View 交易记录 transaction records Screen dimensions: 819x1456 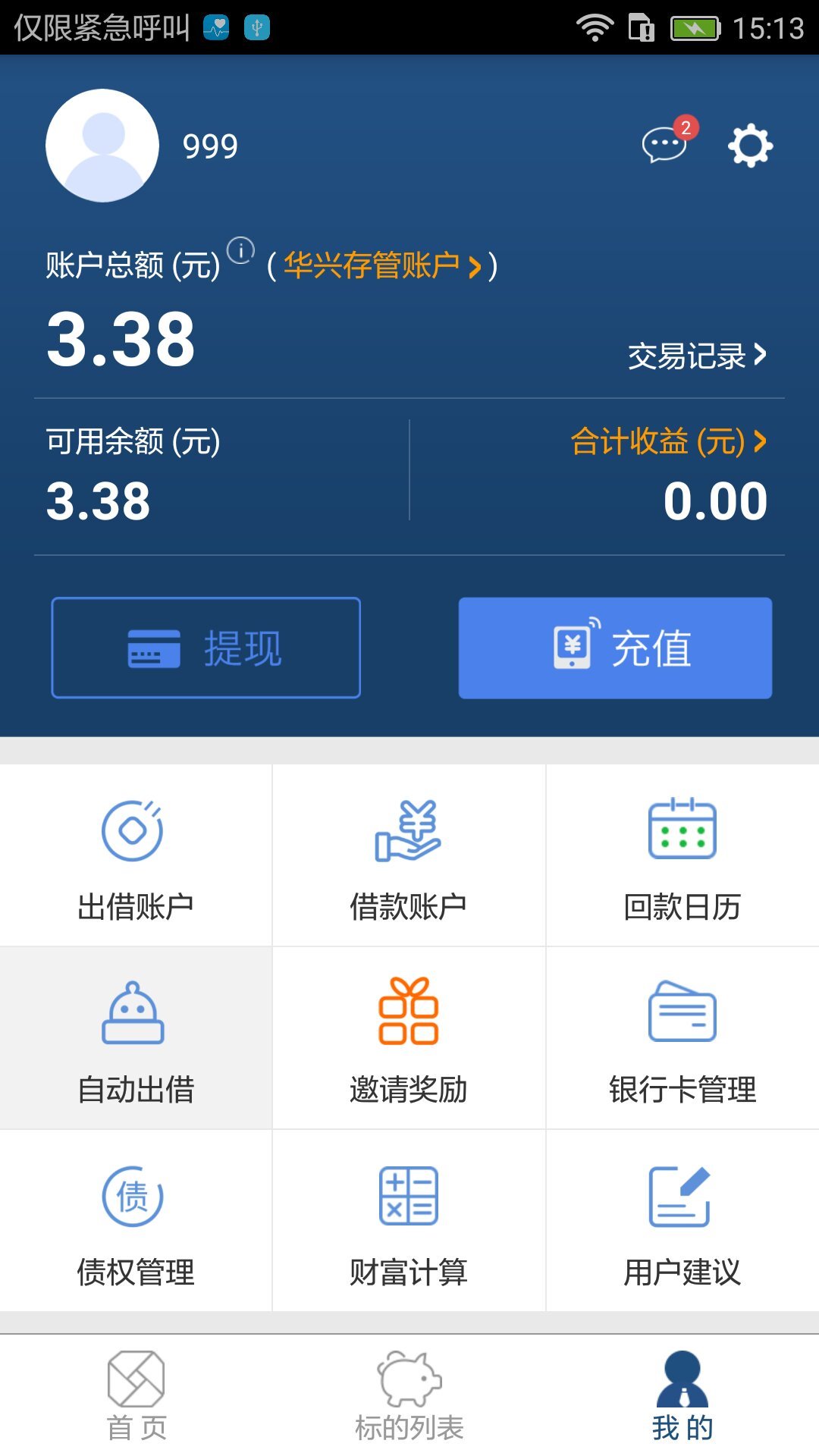[x=696, y=356]
